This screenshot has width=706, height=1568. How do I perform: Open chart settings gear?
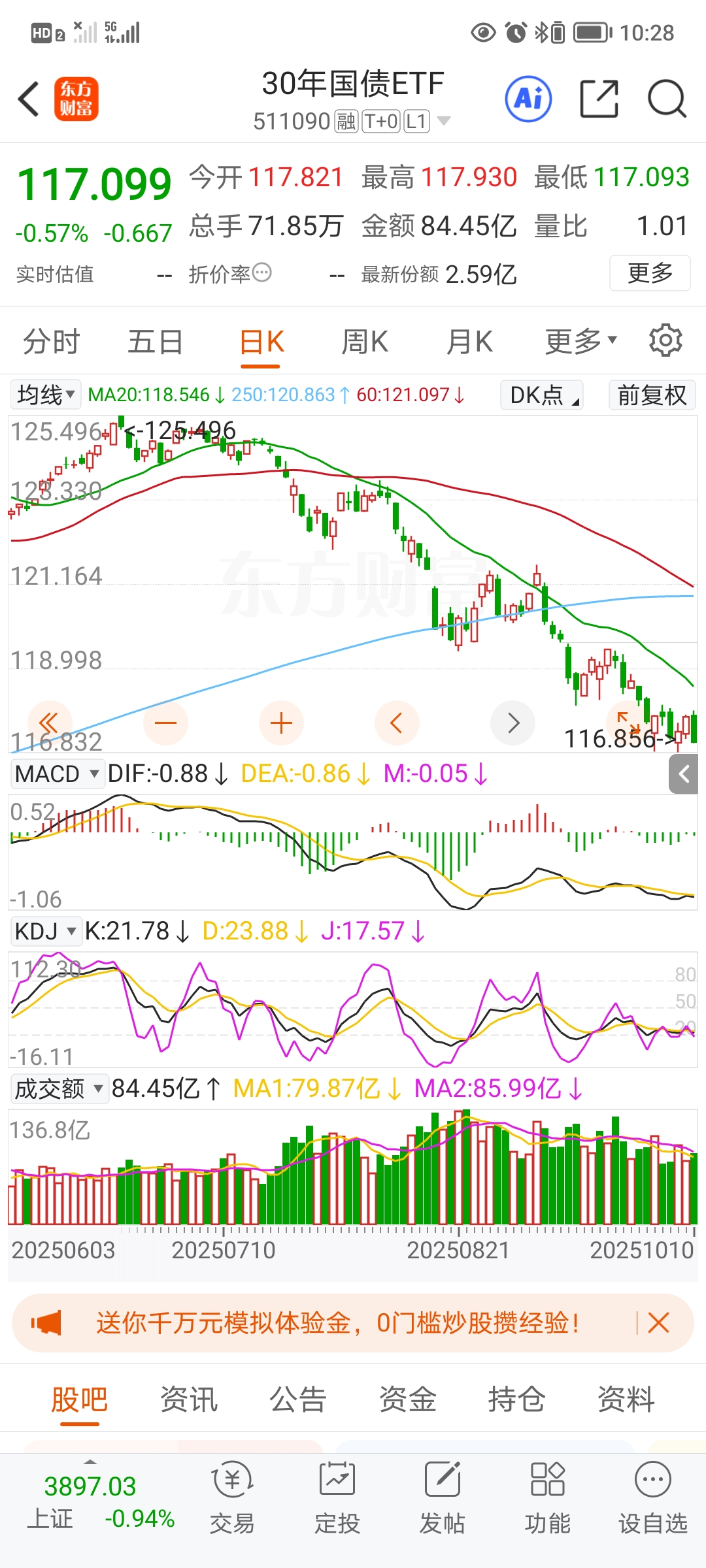click(x=665, y=340)
